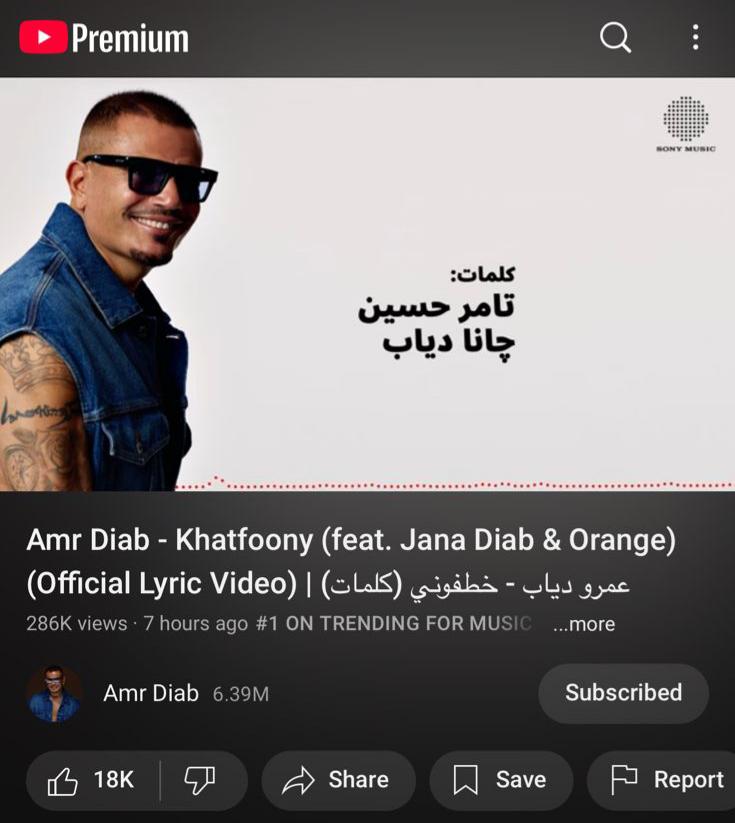Open YouTube search
This screenshot has height=823, width=735.
pyautogui.click(x=615, y=38)
